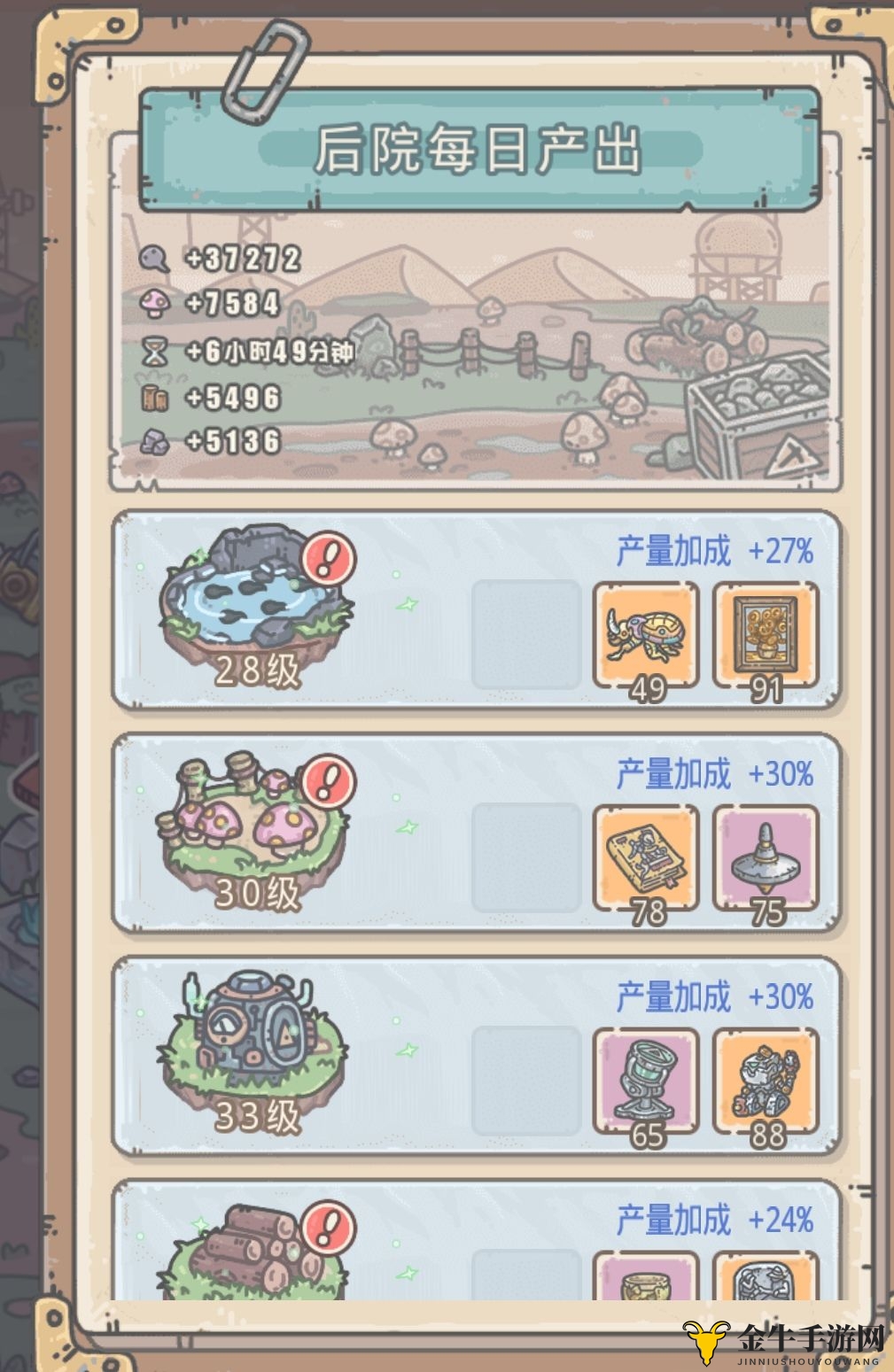Select the empty item slot in pond row

(x=525, y=634)
